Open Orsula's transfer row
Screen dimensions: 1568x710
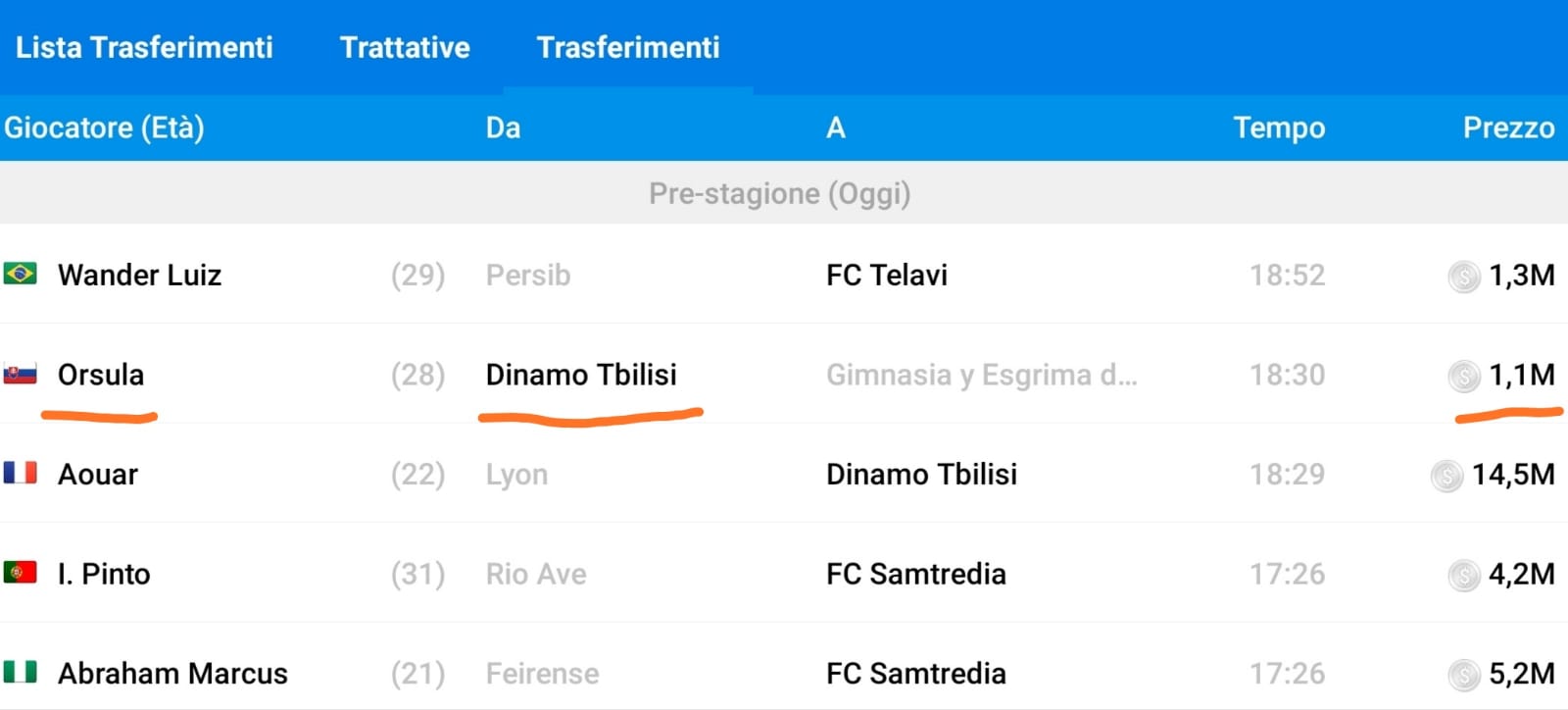pyautogui.click(x=101, y=375)
